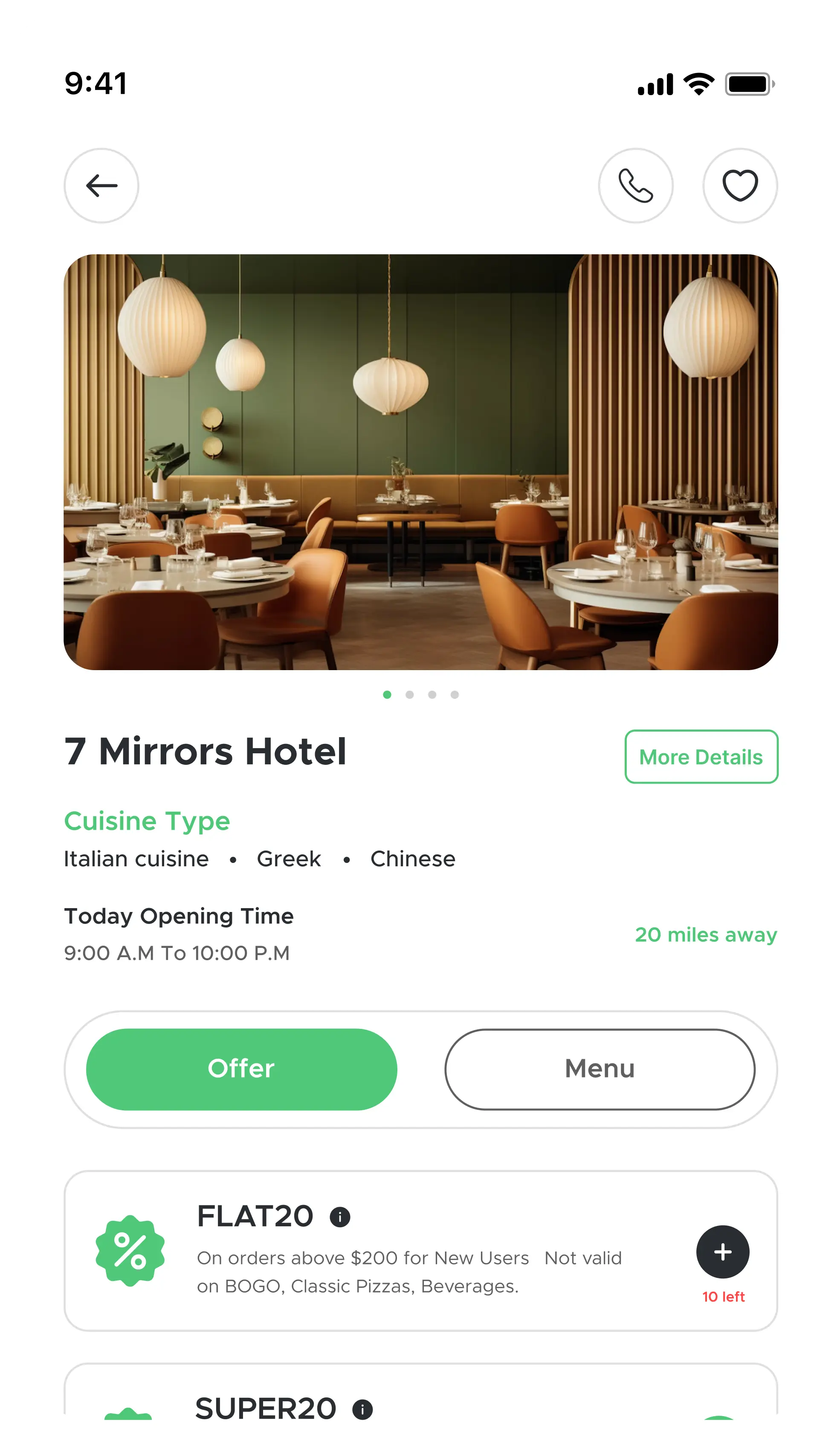Add 7 Mirrors Hotel to favorites
This screenshot has height=1455, width=840.
click(x=740, y=185)
